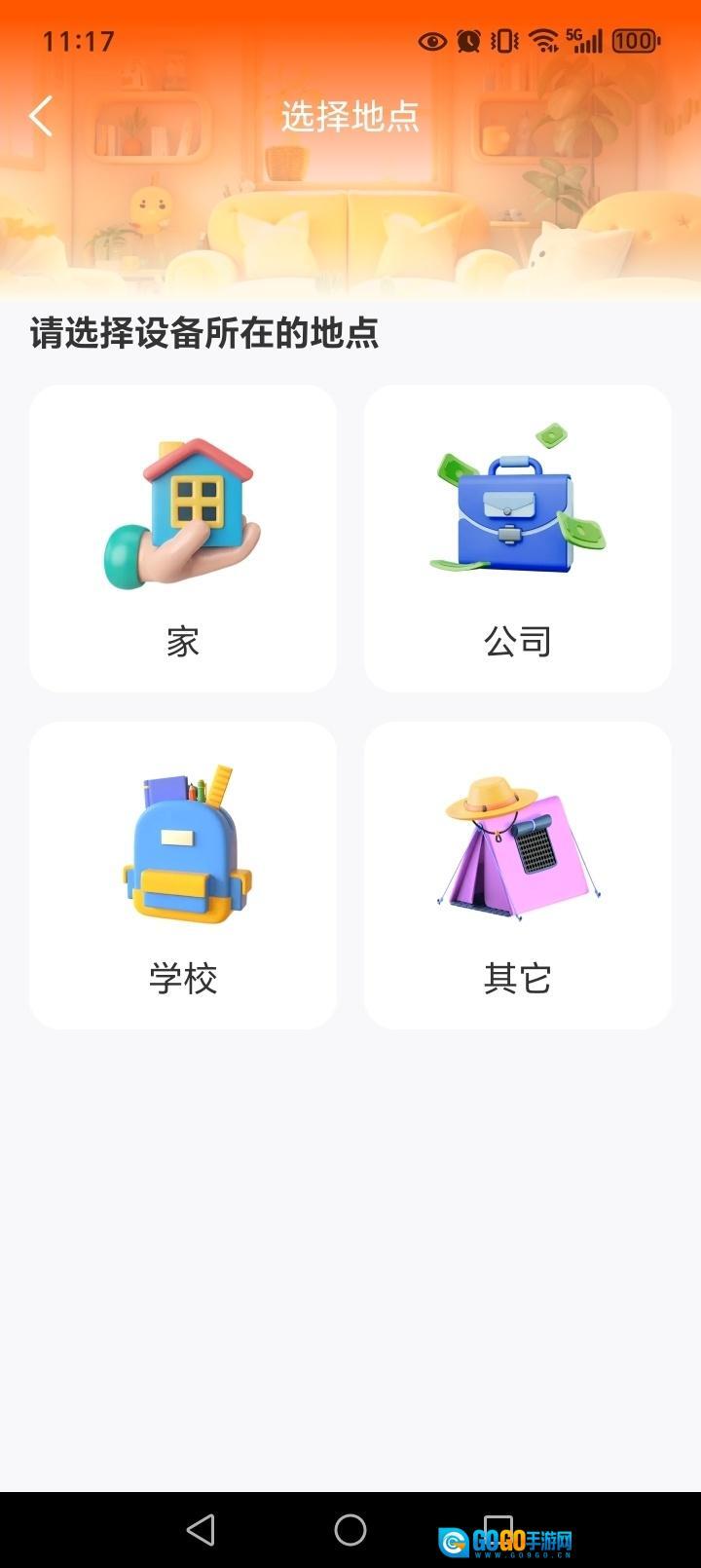Open the 其它 location option

517,875
